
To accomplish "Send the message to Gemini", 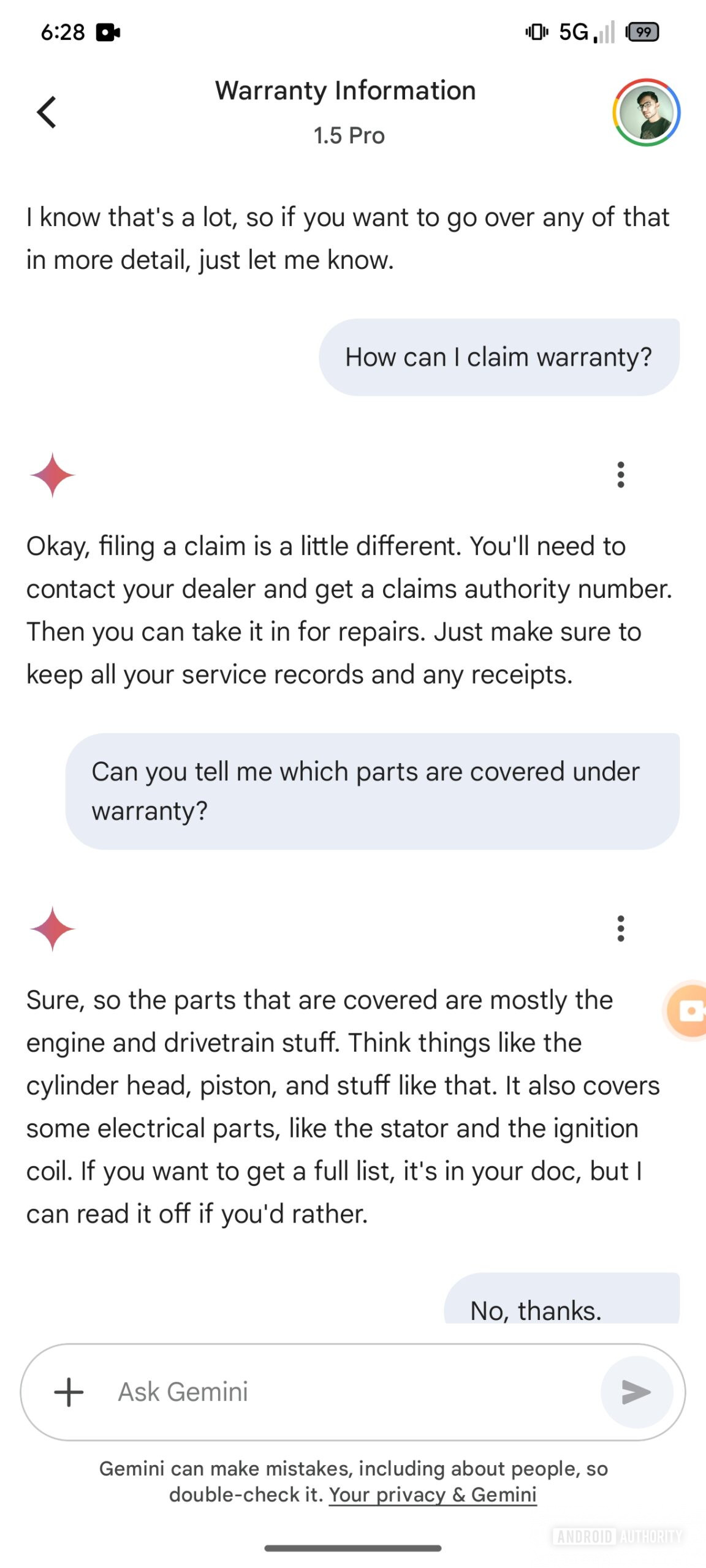I will click(636, 1392).
